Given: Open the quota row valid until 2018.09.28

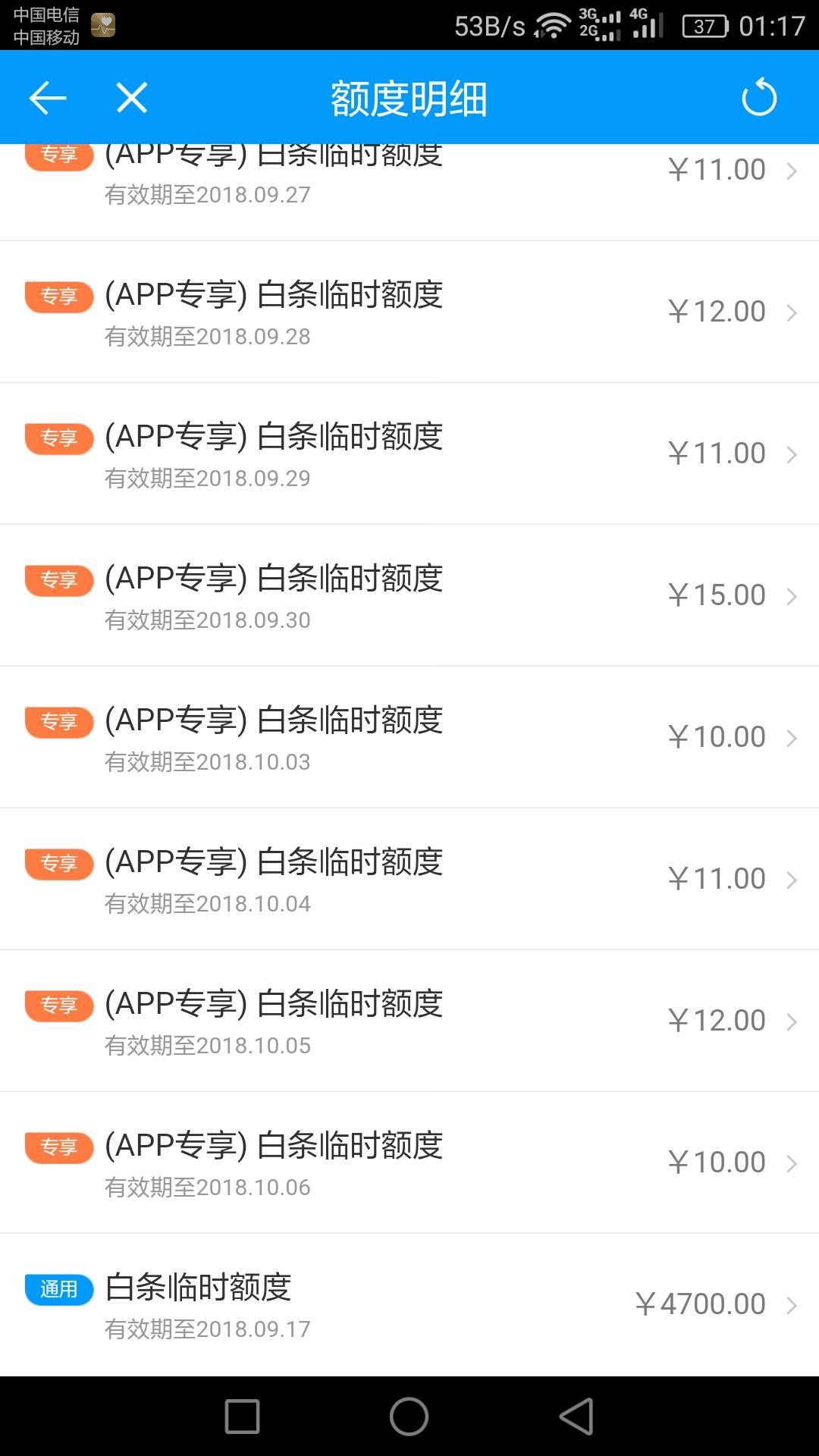Looking at the screenshot, I should click(x=409, y=312).
